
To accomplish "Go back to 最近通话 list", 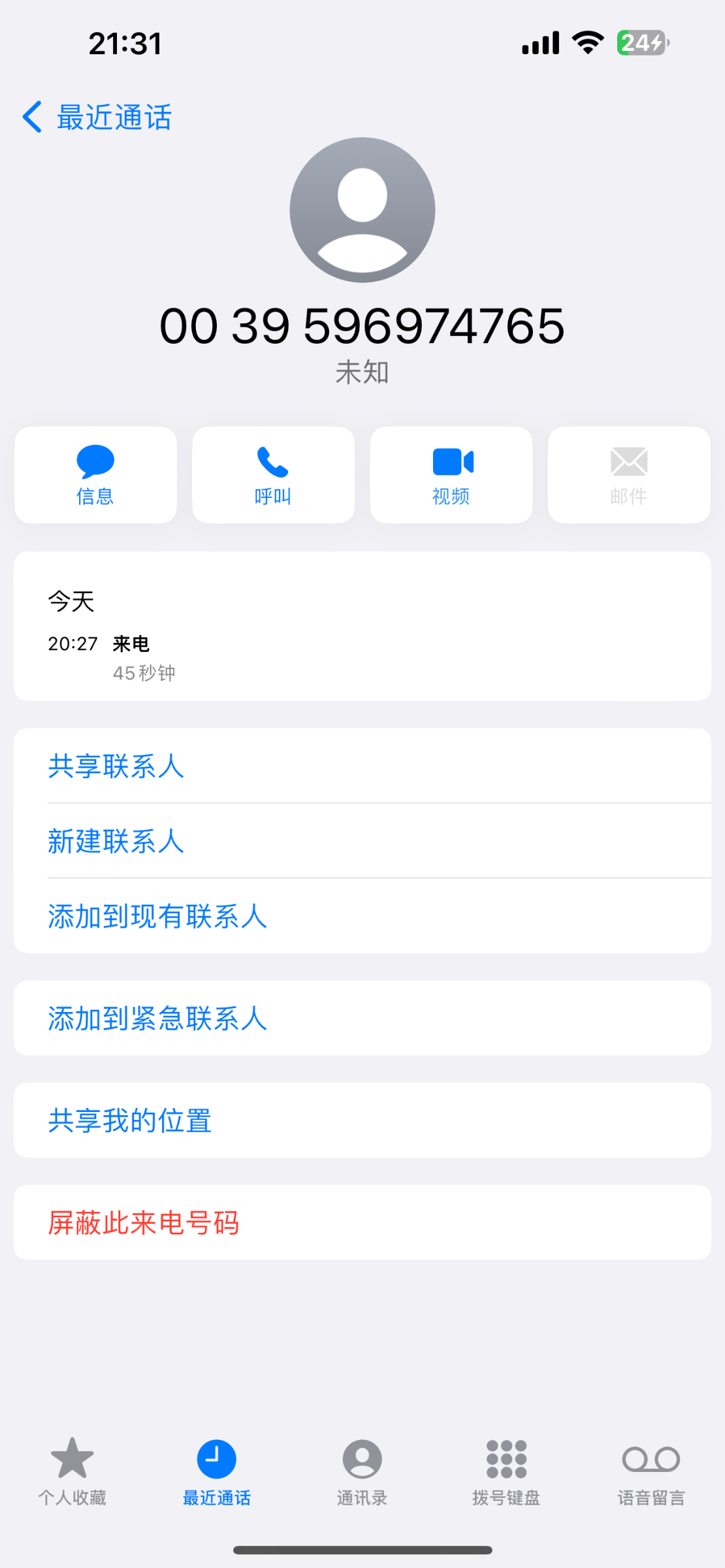I will pos(98,118).
